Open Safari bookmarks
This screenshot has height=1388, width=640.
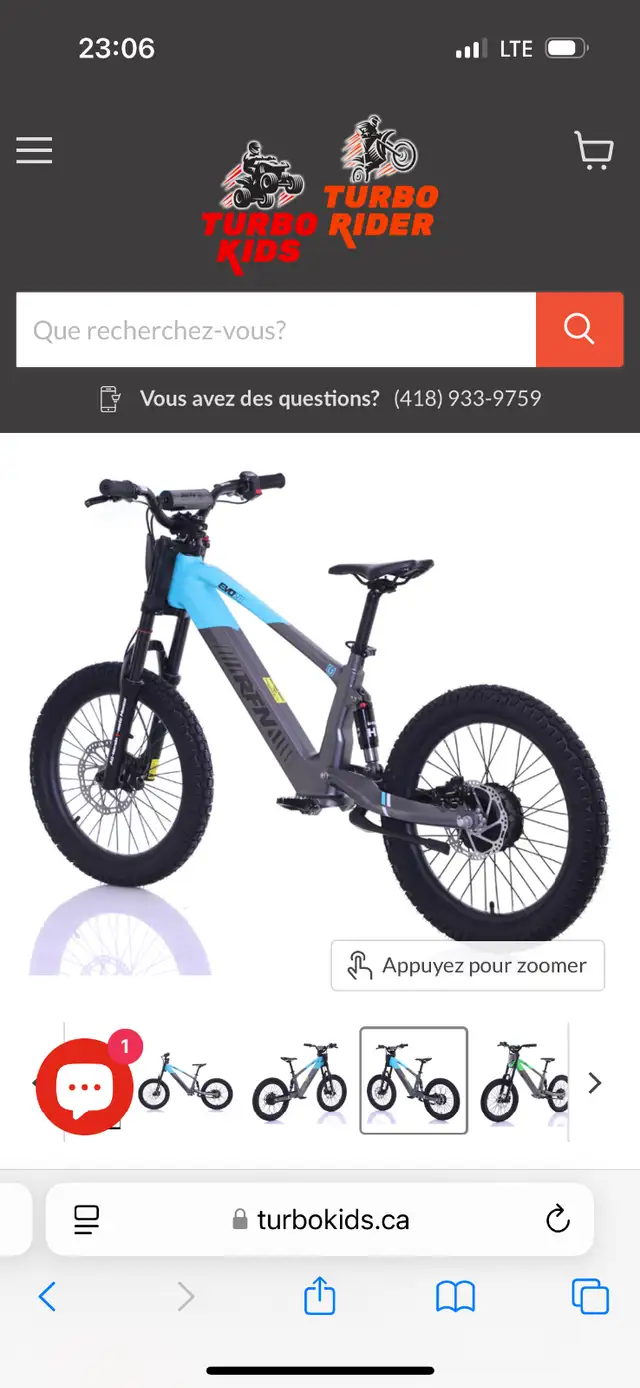click(456, 1298)
